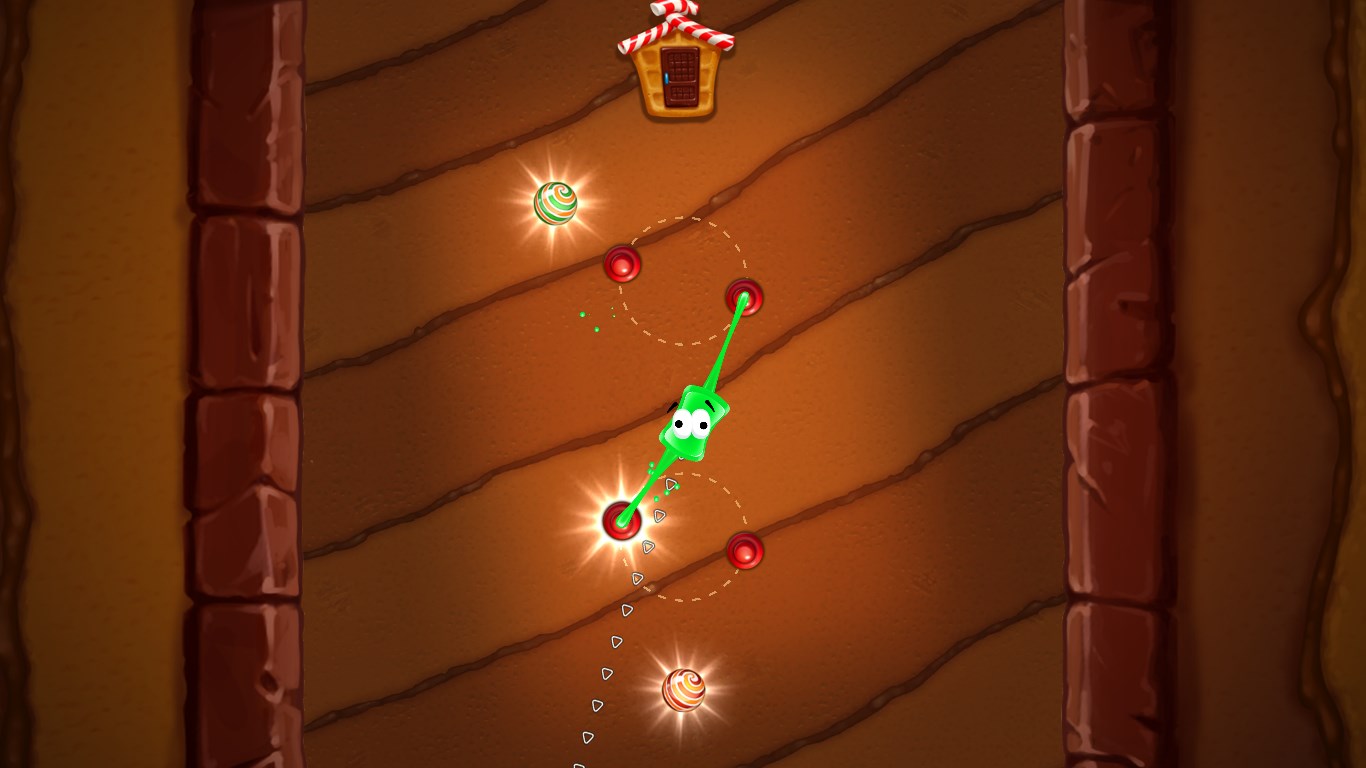The height and width of the screenshot is (768, 1366).
Task: Tap the free red peg nearest the orange swirl candy
Action: (745, 550)
